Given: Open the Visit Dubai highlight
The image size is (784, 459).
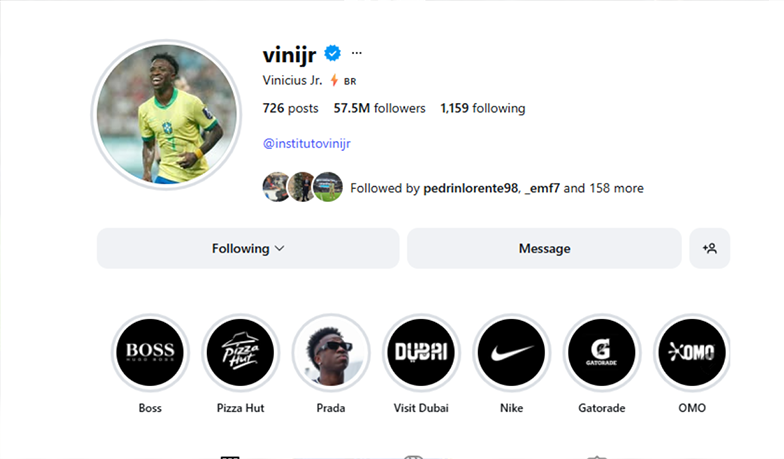Looking at the screenshot, I should click(421, 352).
